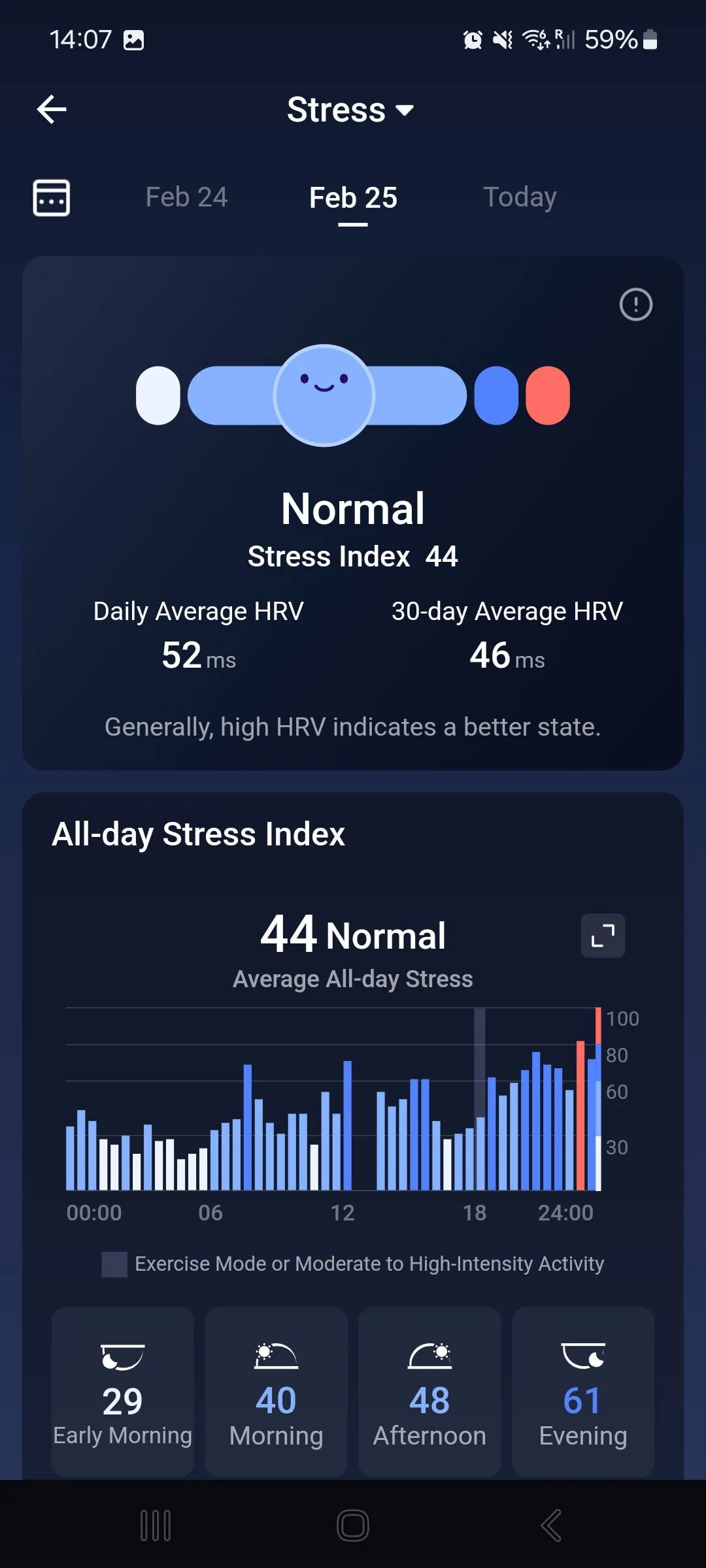Open the Evening stress card
The height and width of the screenshot is (1568, 706).
pos(583,1390)
